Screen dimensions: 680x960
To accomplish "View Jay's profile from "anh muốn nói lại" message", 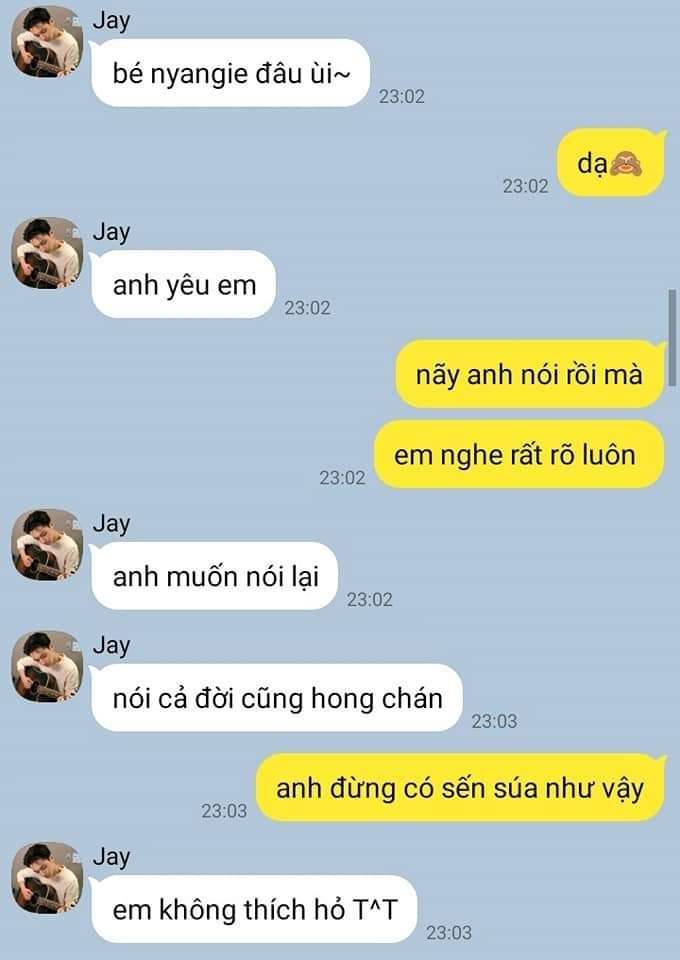I will (47, 545).
